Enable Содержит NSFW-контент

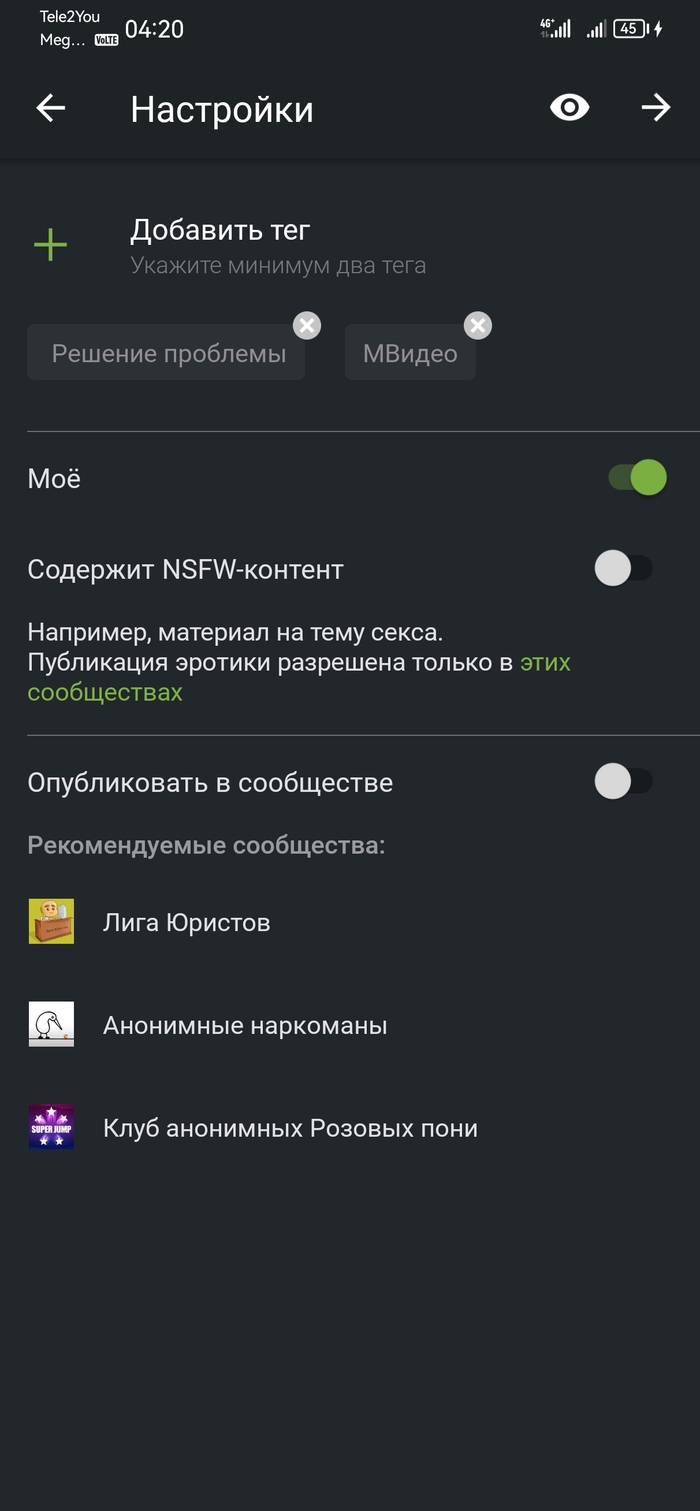623,569
